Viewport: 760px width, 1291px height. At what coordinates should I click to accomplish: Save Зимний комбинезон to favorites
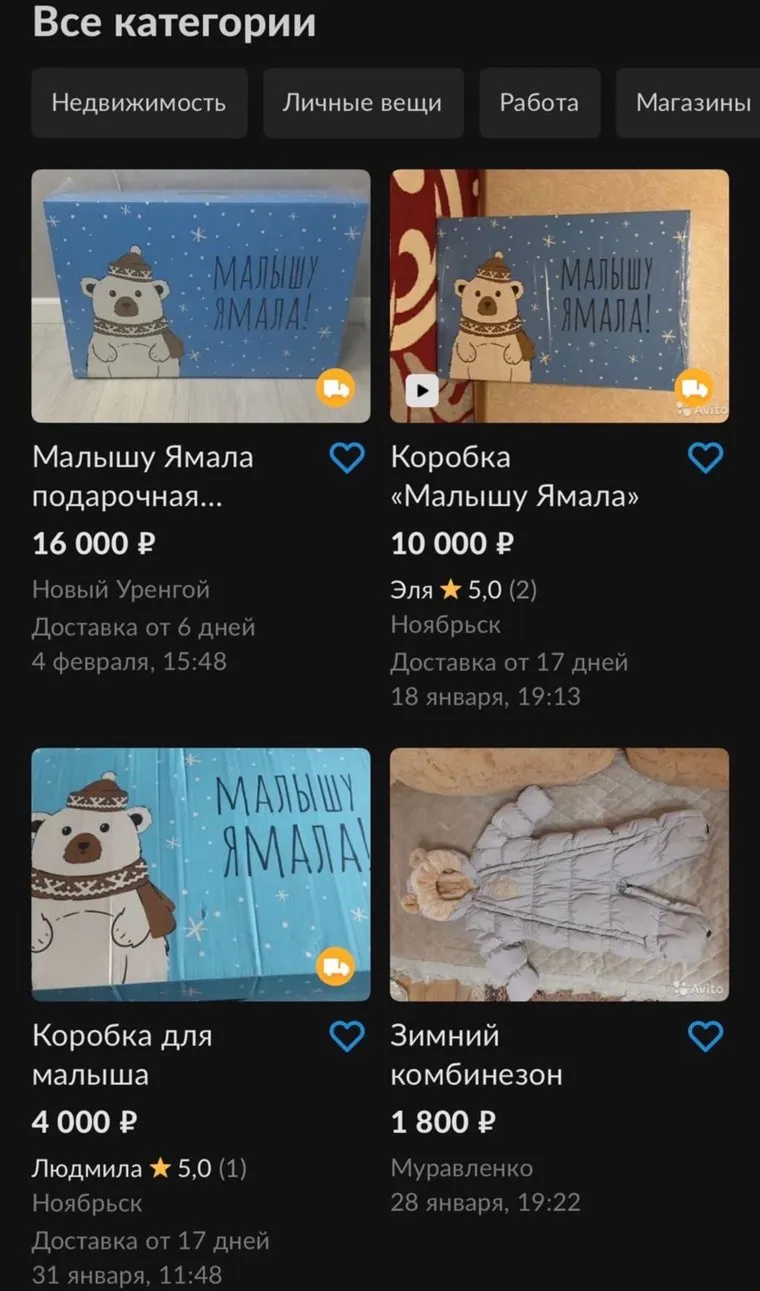(705, 1037)
